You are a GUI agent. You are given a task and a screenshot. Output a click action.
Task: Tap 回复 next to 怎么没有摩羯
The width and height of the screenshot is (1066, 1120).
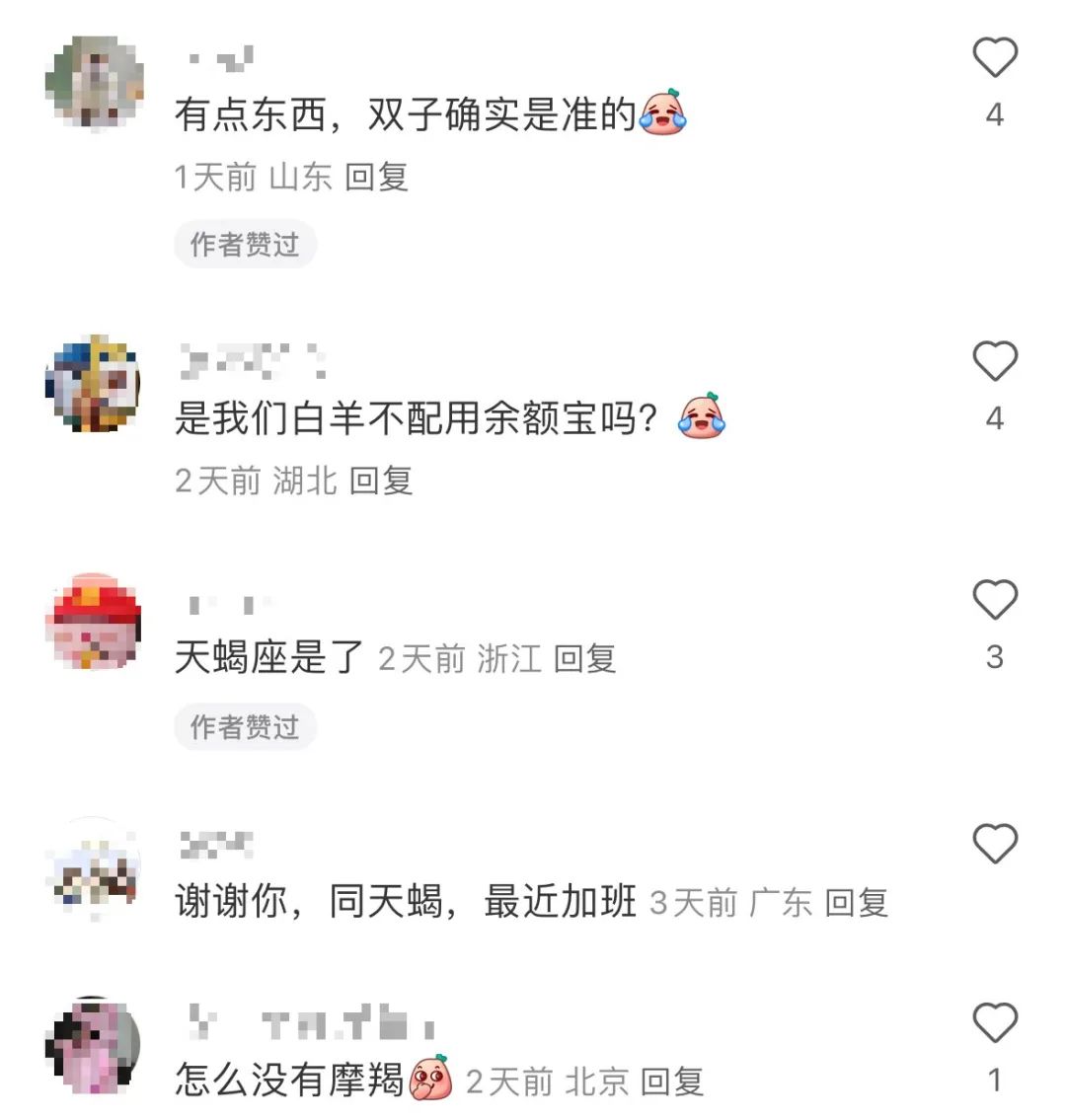[x=671, y=1083]
